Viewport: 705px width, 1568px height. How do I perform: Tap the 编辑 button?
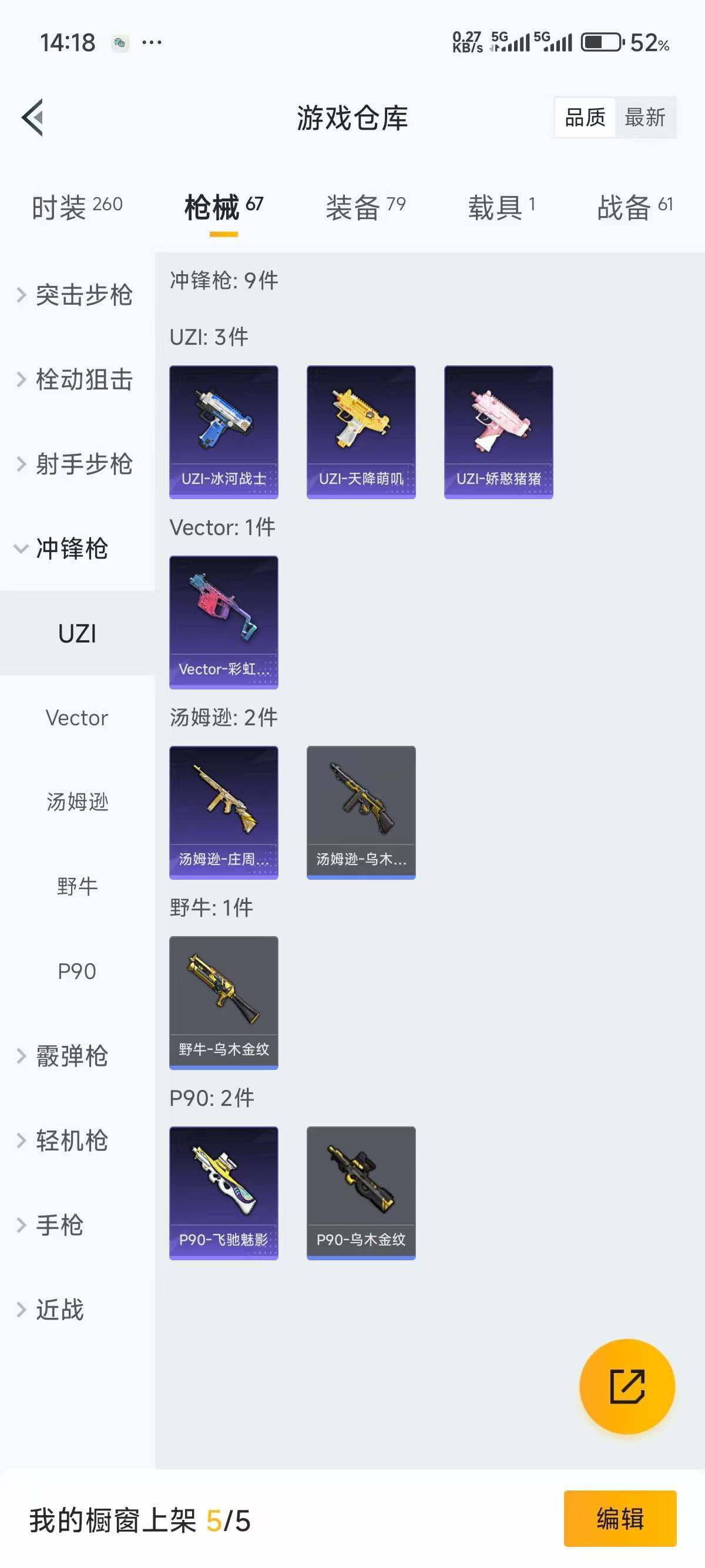click(x=619, y=1518)
